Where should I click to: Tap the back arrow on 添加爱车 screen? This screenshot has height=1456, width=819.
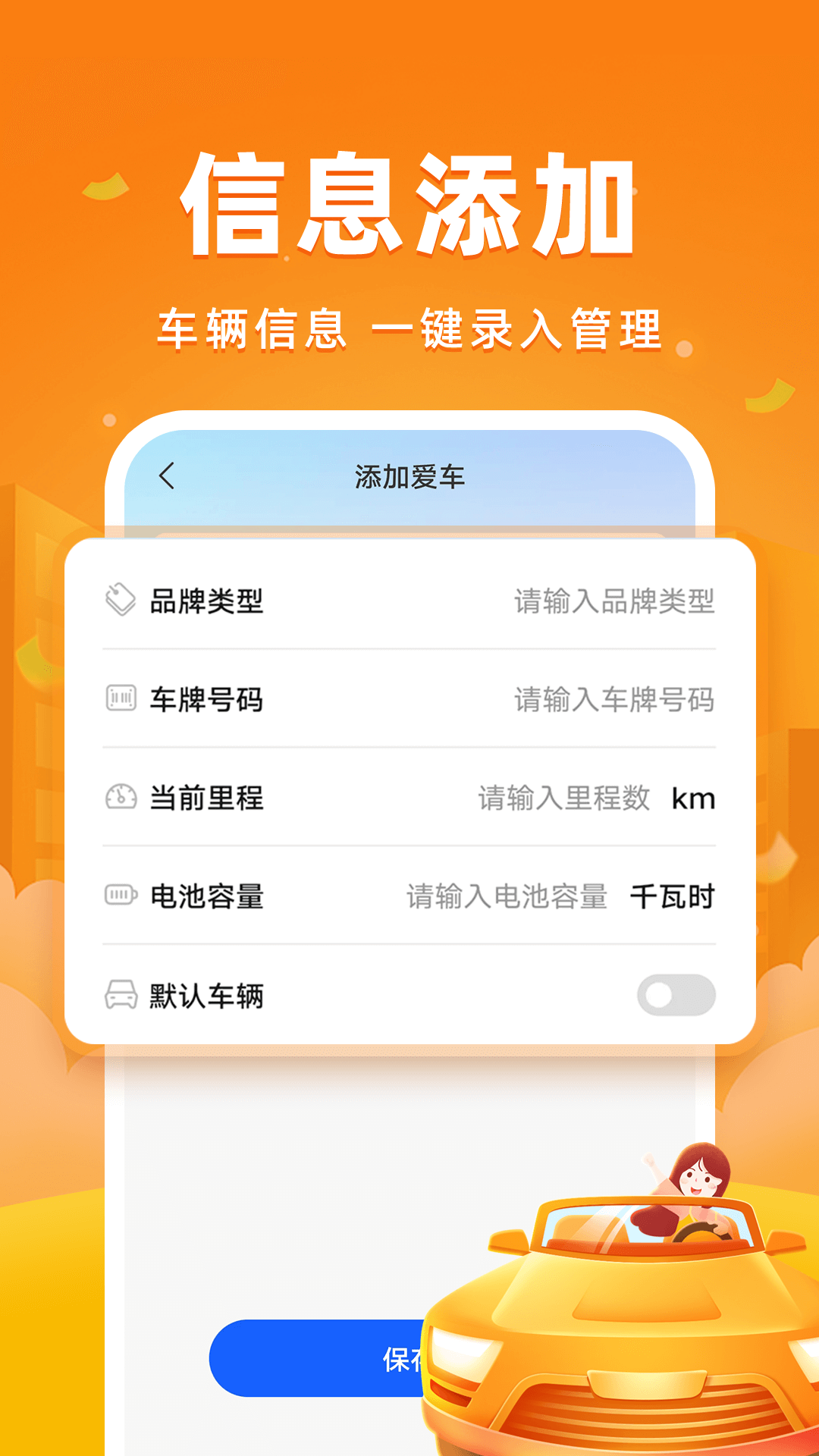pos(165,478)
